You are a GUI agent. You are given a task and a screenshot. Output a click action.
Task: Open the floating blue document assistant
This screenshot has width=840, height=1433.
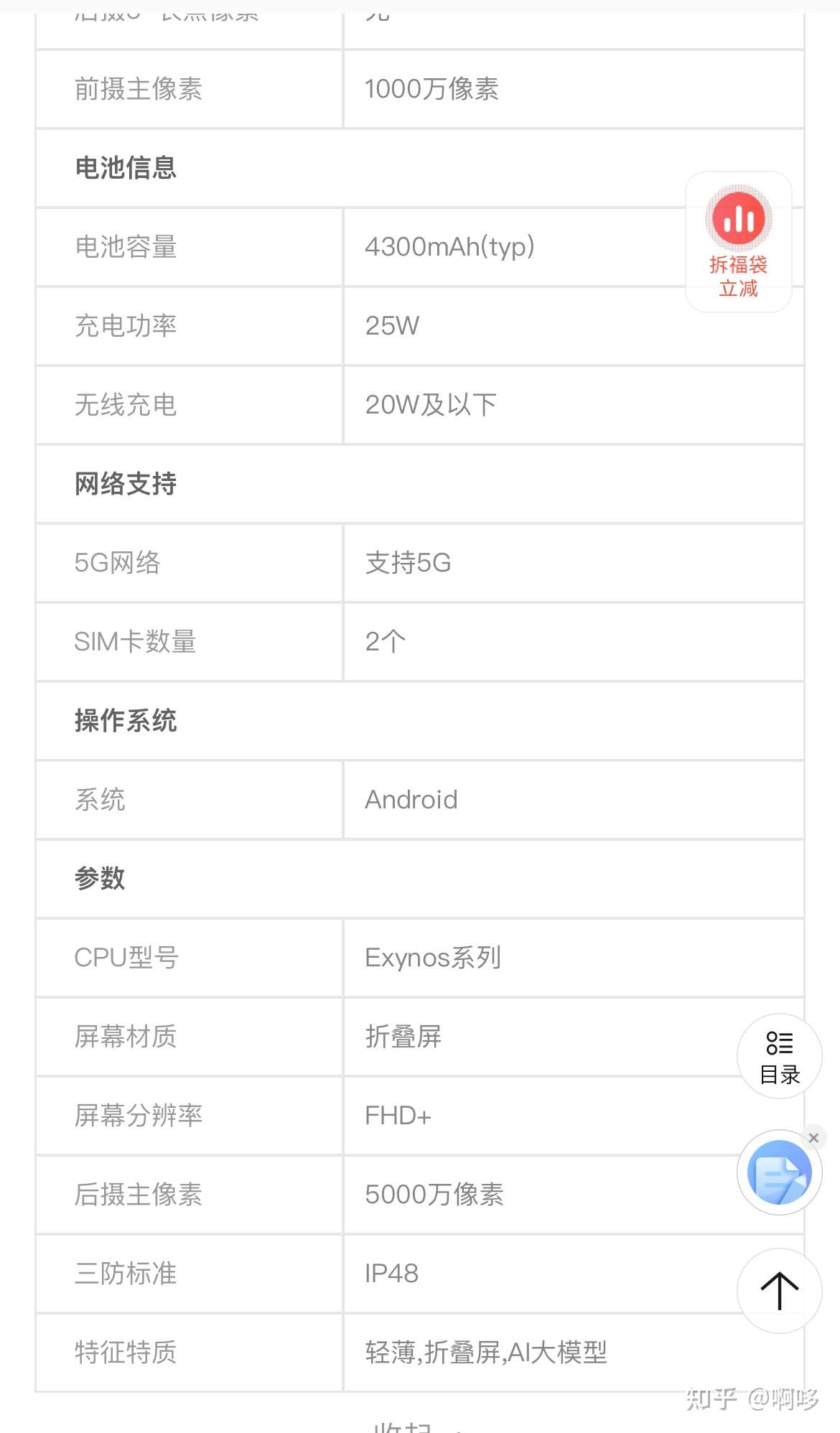tap(779, 1172)
